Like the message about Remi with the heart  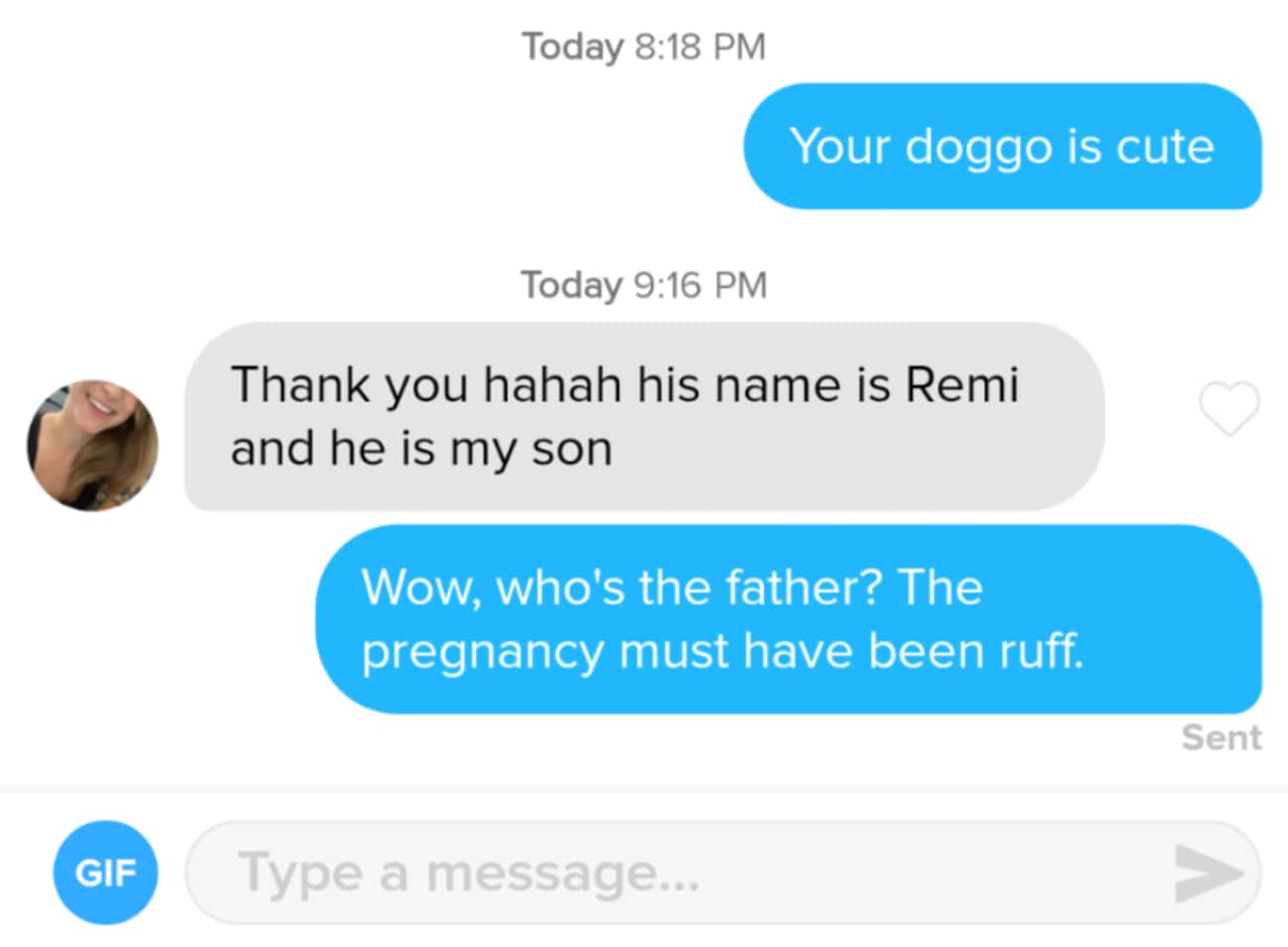pyautogui.click(x=1229, y=407)
